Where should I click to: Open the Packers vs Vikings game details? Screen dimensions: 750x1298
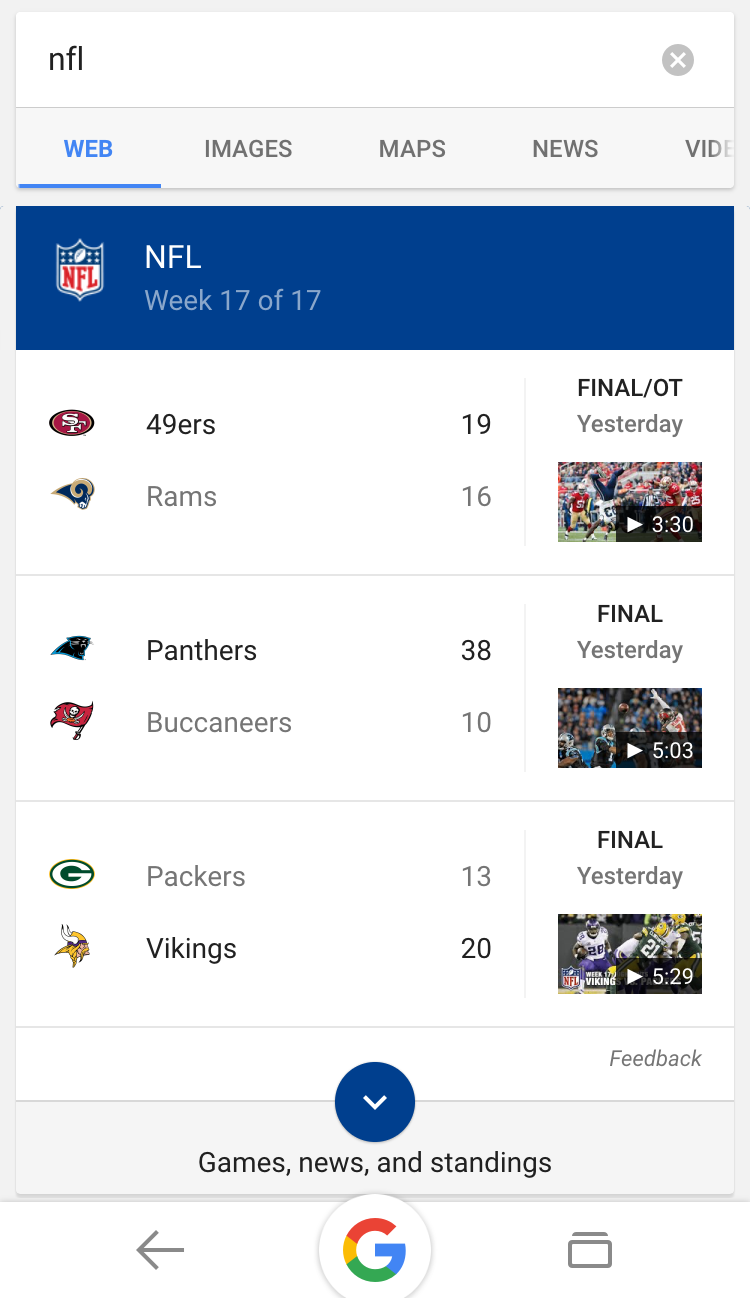coord(270,912)
